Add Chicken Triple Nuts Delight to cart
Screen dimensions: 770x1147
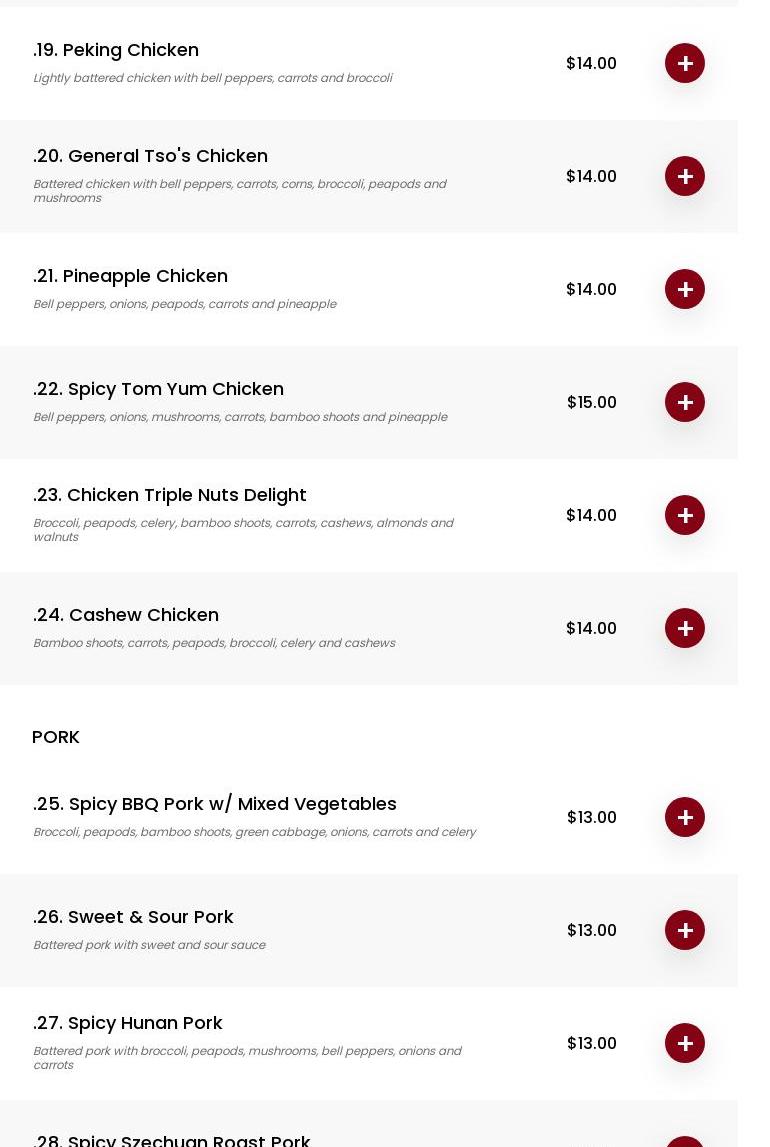685,515
